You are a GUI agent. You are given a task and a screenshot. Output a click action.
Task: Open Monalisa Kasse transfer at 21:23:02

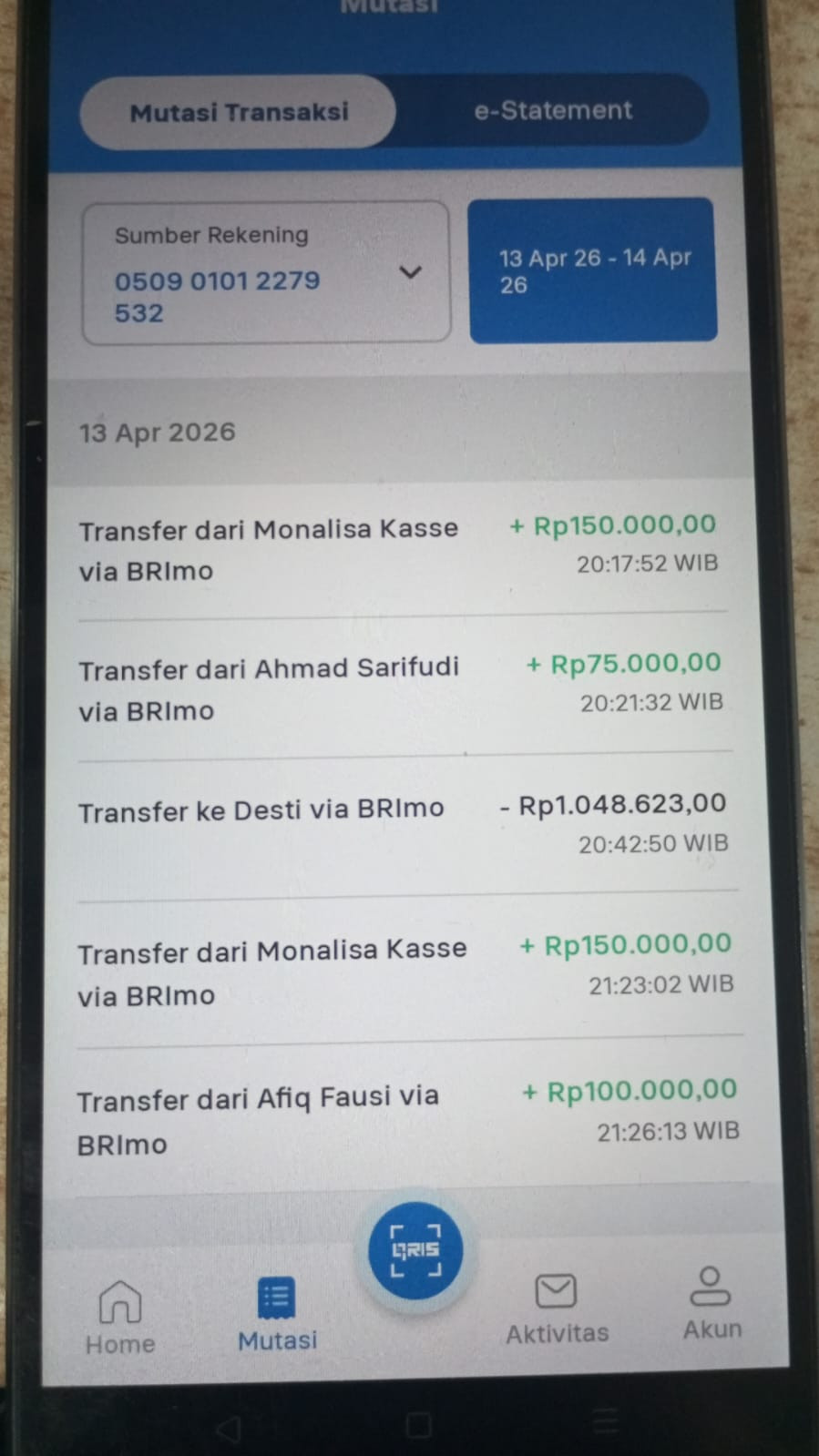click(x=408, y=971)
